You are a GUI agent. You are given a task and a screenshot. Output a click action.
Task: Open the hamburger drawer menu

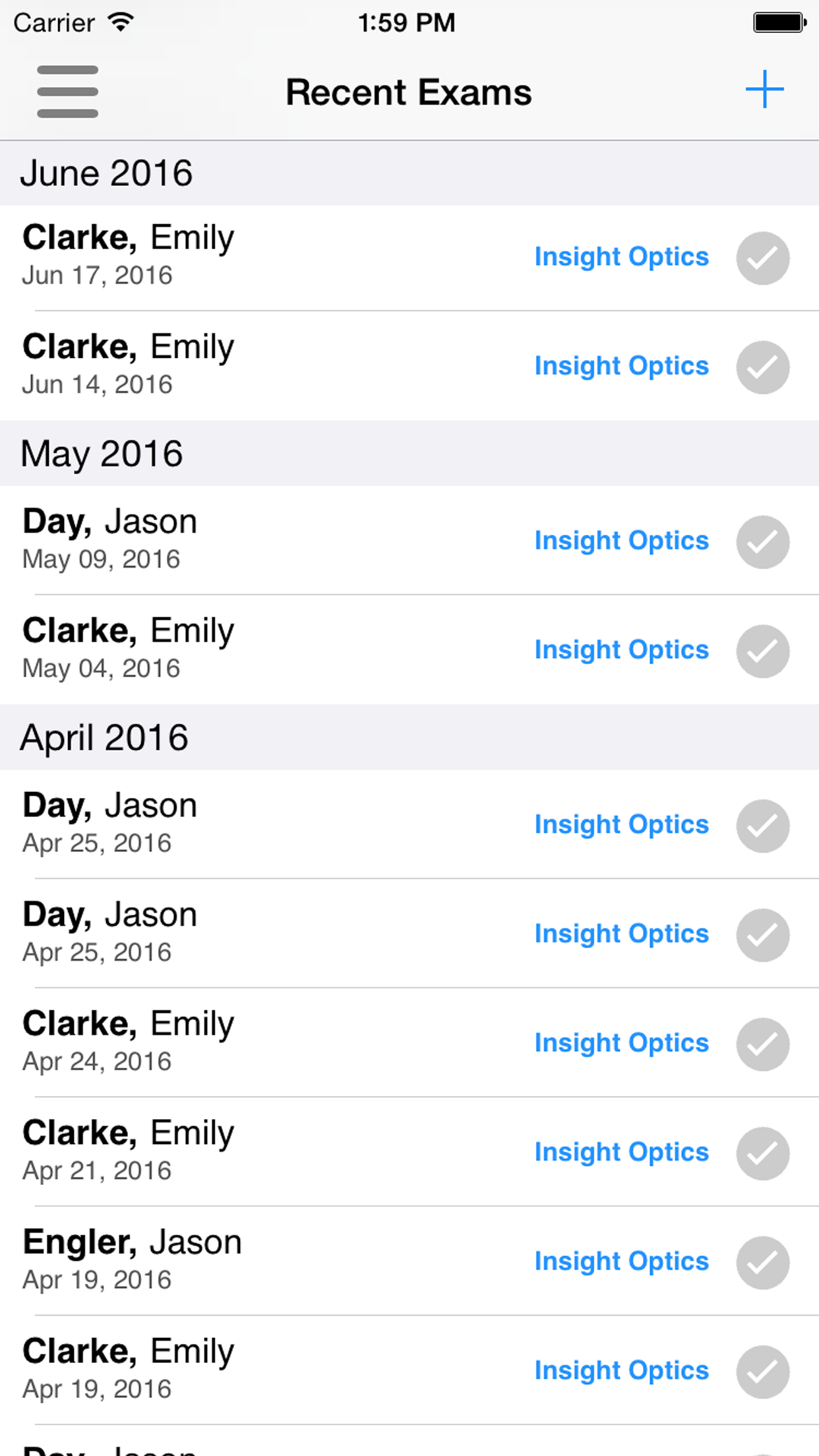coord(67,92)
